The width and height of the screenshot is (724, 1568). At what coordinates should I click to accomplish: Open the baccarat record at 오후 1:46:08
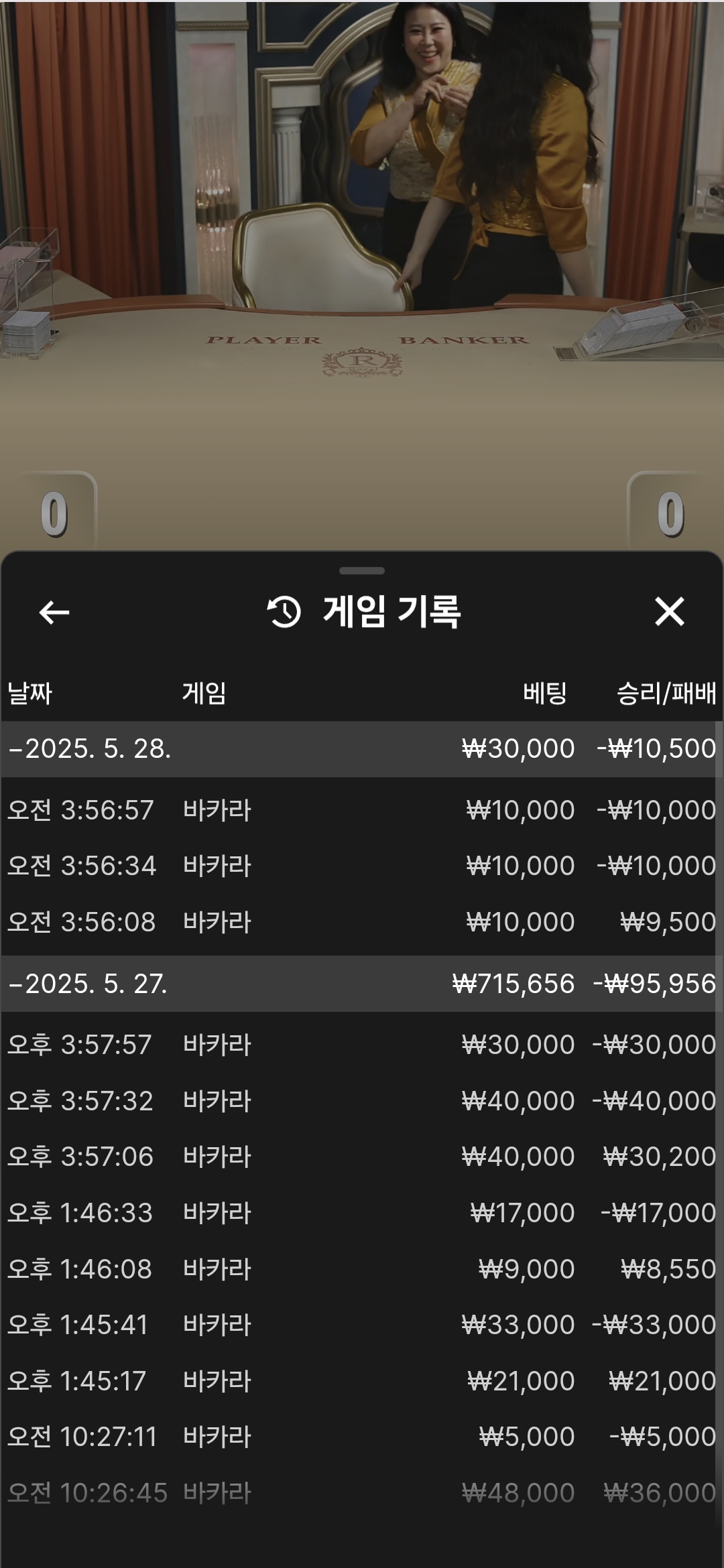362,1269
